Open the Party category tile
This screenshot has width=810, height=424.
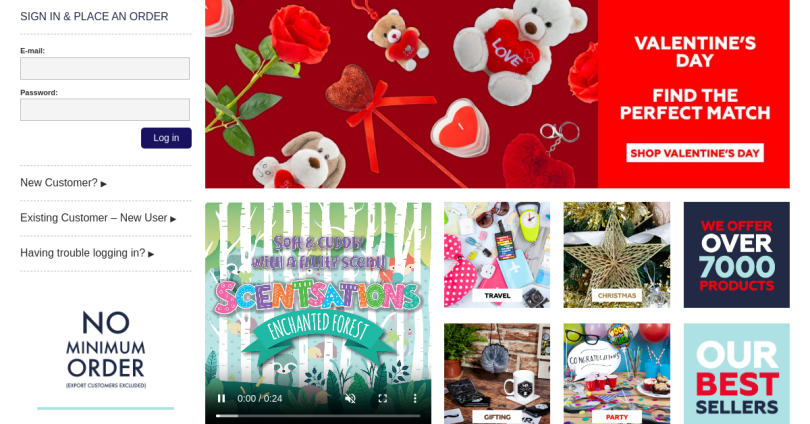click(x=616, y=373)
